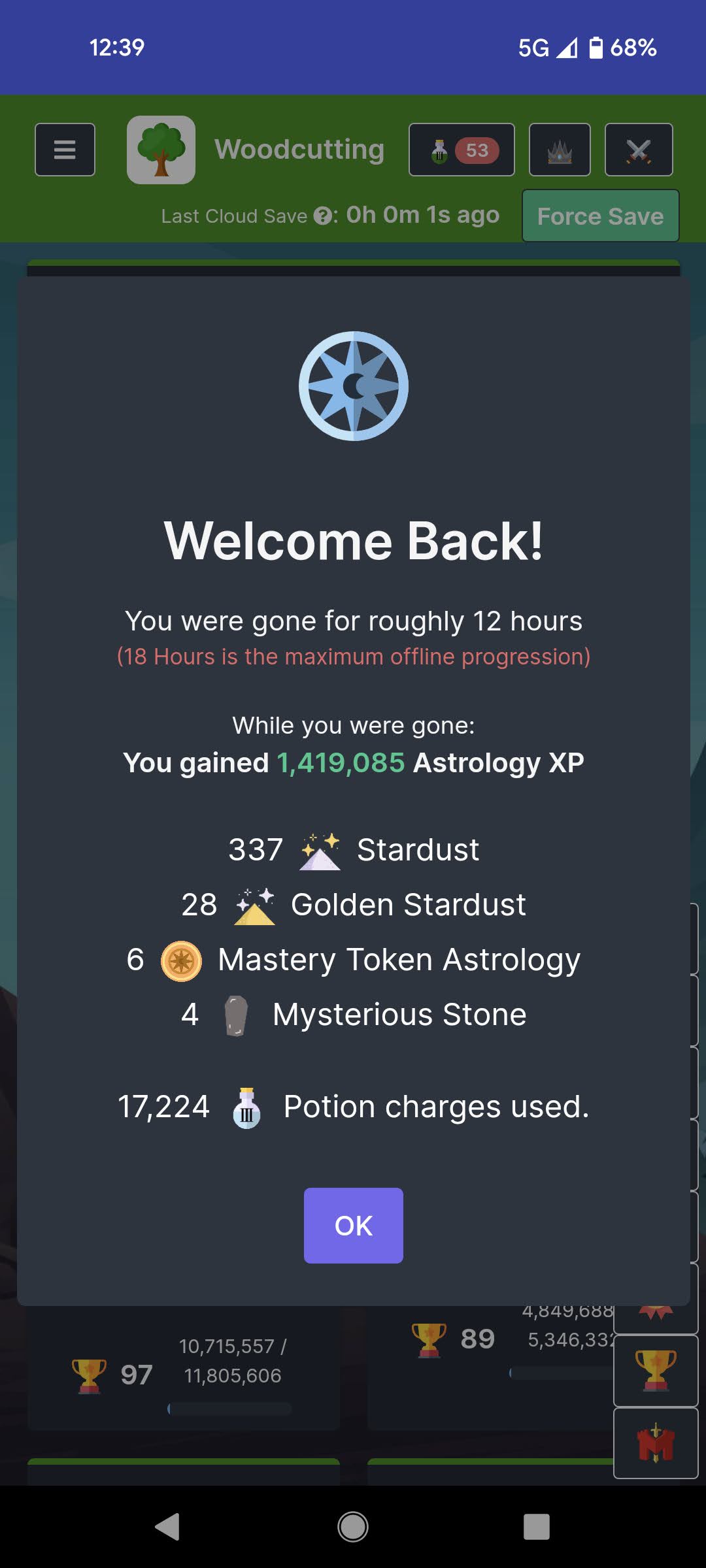Open the hamburger sidebar menu

click(65, 150)
